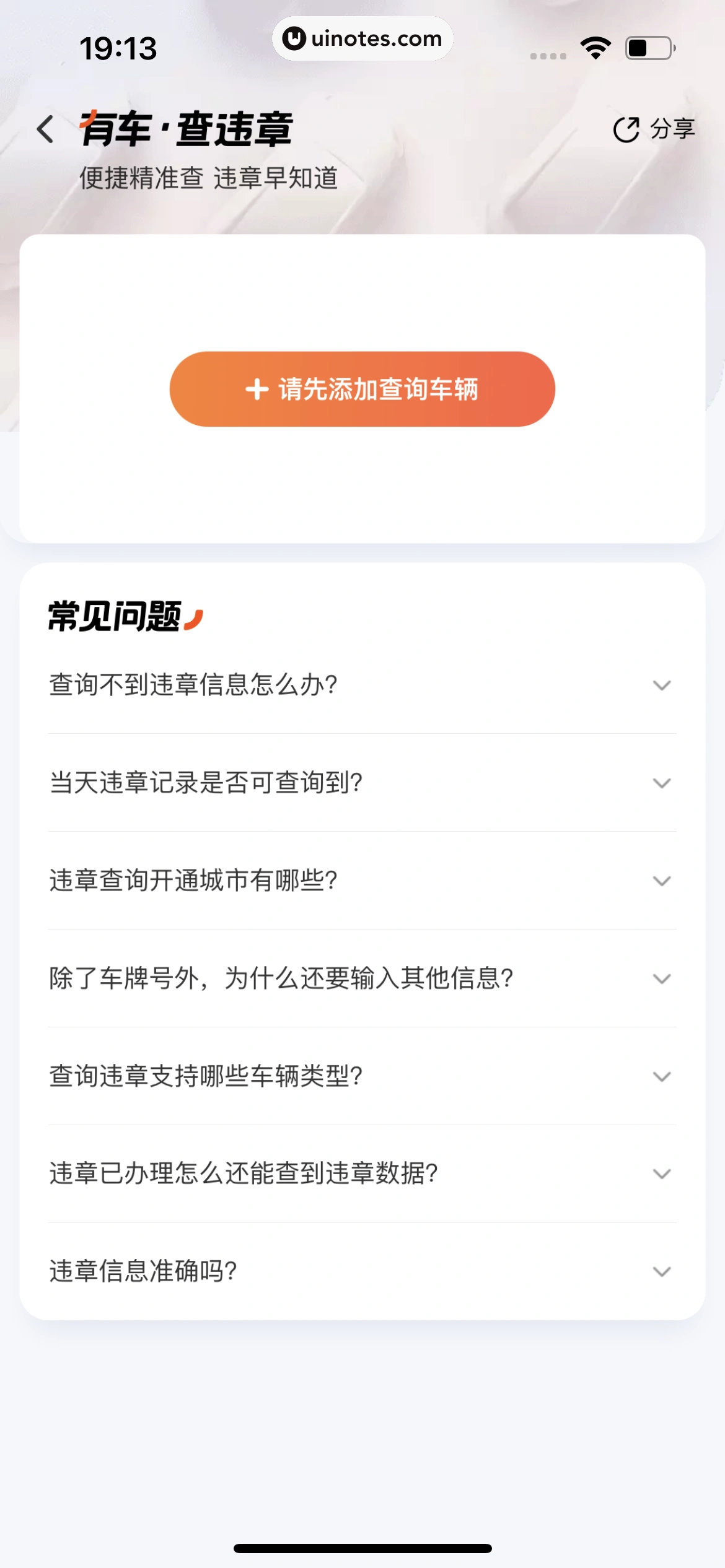
Task: Expand 违章查询开通城市有哪些? question
Action: pyautogui.click(x=362, y=881)
